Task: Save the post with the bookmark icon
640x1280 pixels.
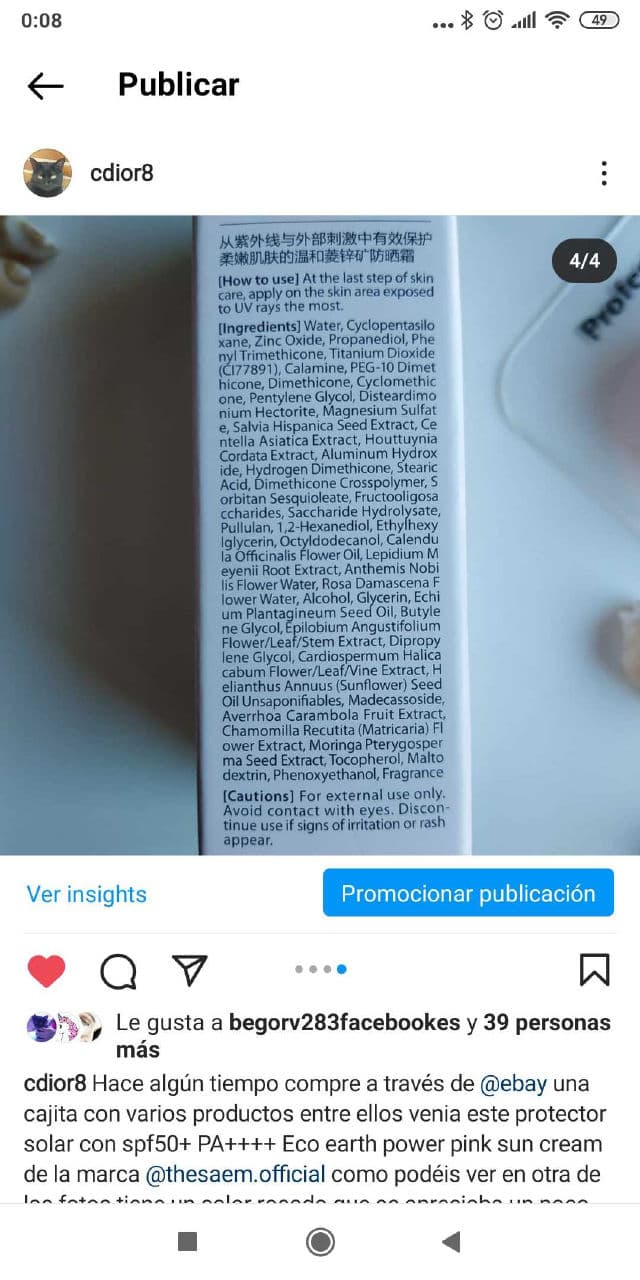Action: 594,969
